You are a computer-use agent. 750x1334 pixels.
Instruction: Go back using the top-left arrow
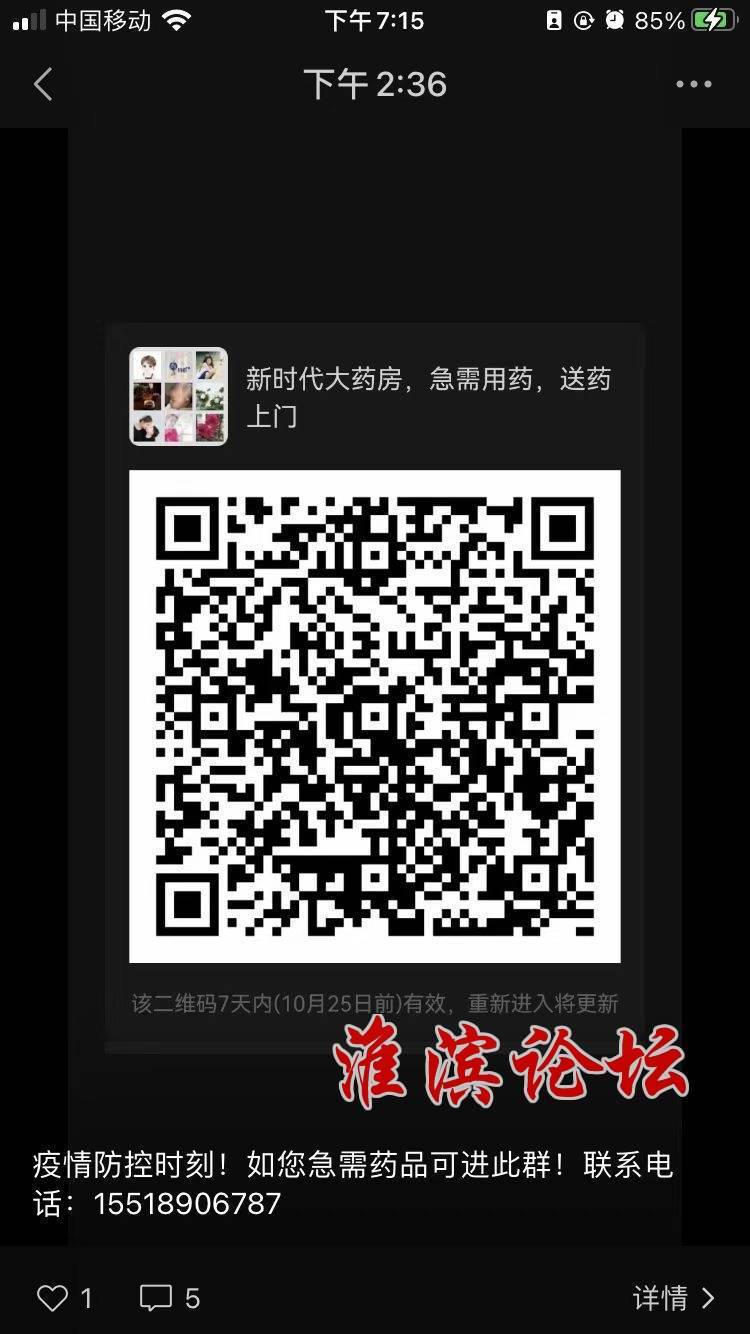43,84
